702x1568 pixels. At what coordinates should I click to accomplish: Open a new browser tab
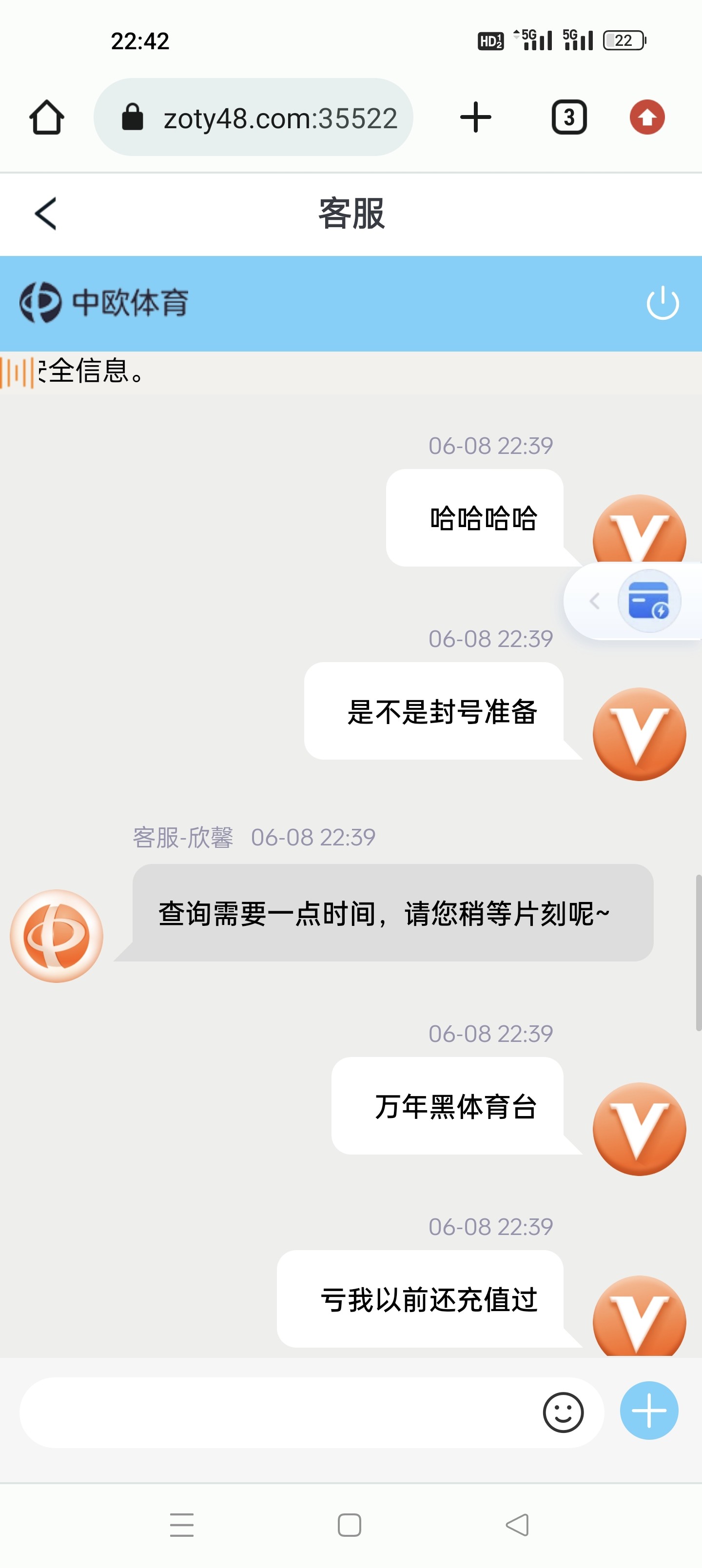(x=475, y=117)
